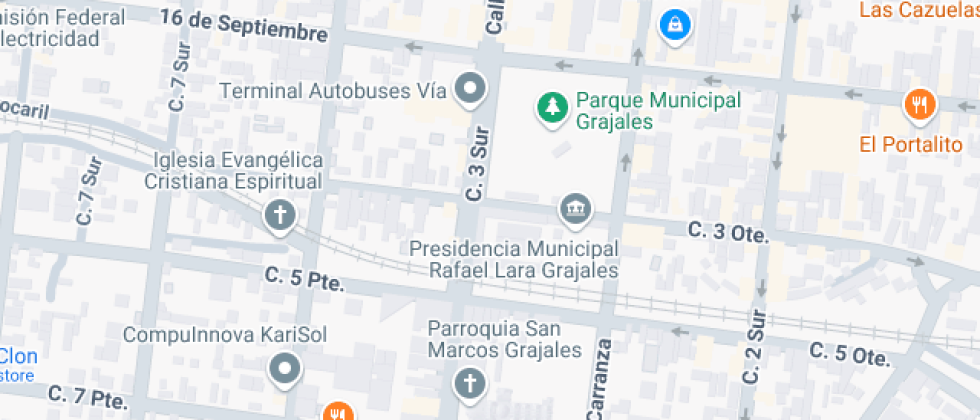Screen dimensions: 980x420
Task: Open the Iglesia Evangélica Cristiana Espiritual pin
Action: 280,215
